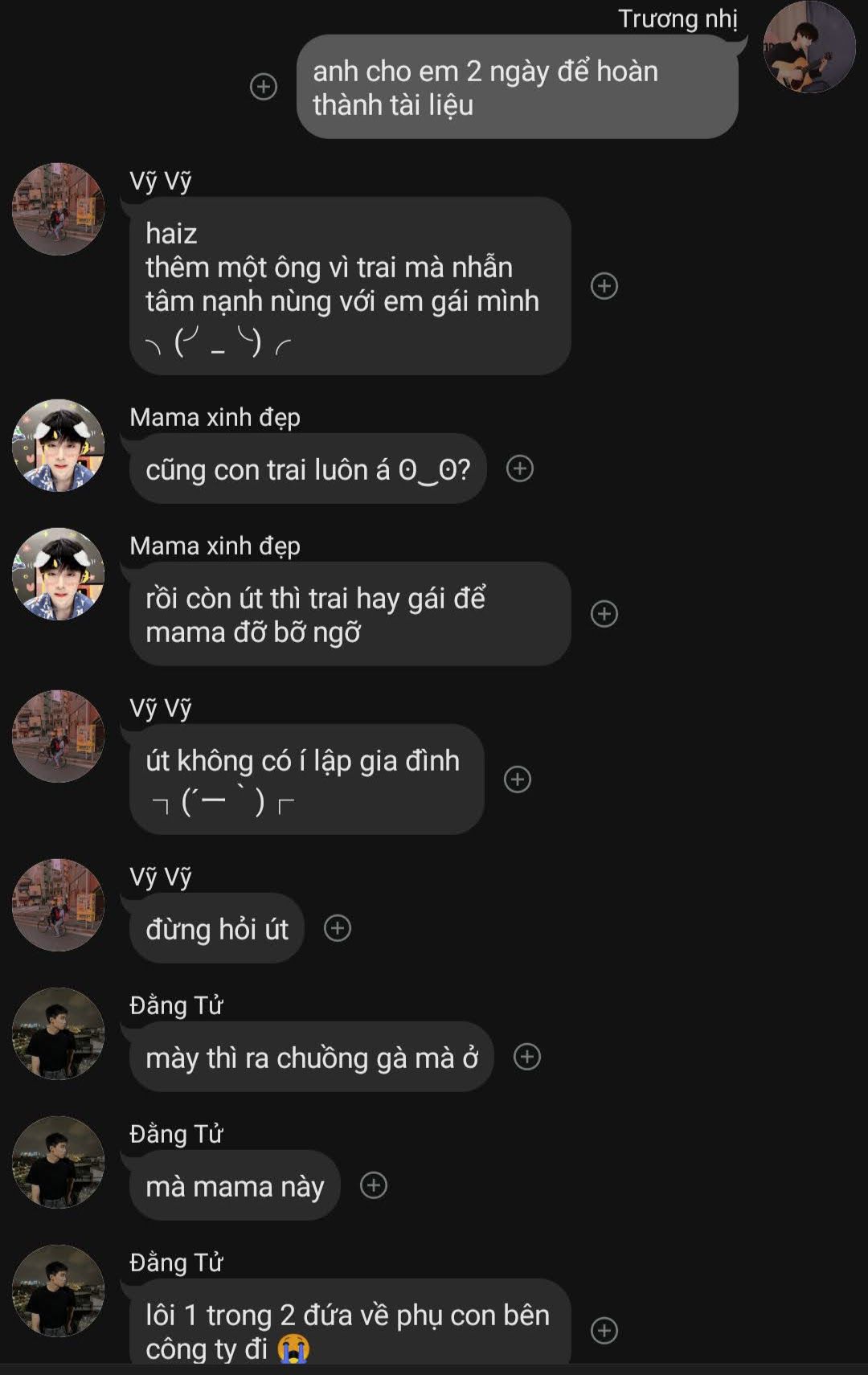Add reaction to "út không có í lập gia đình"

[x=517, y=780]
